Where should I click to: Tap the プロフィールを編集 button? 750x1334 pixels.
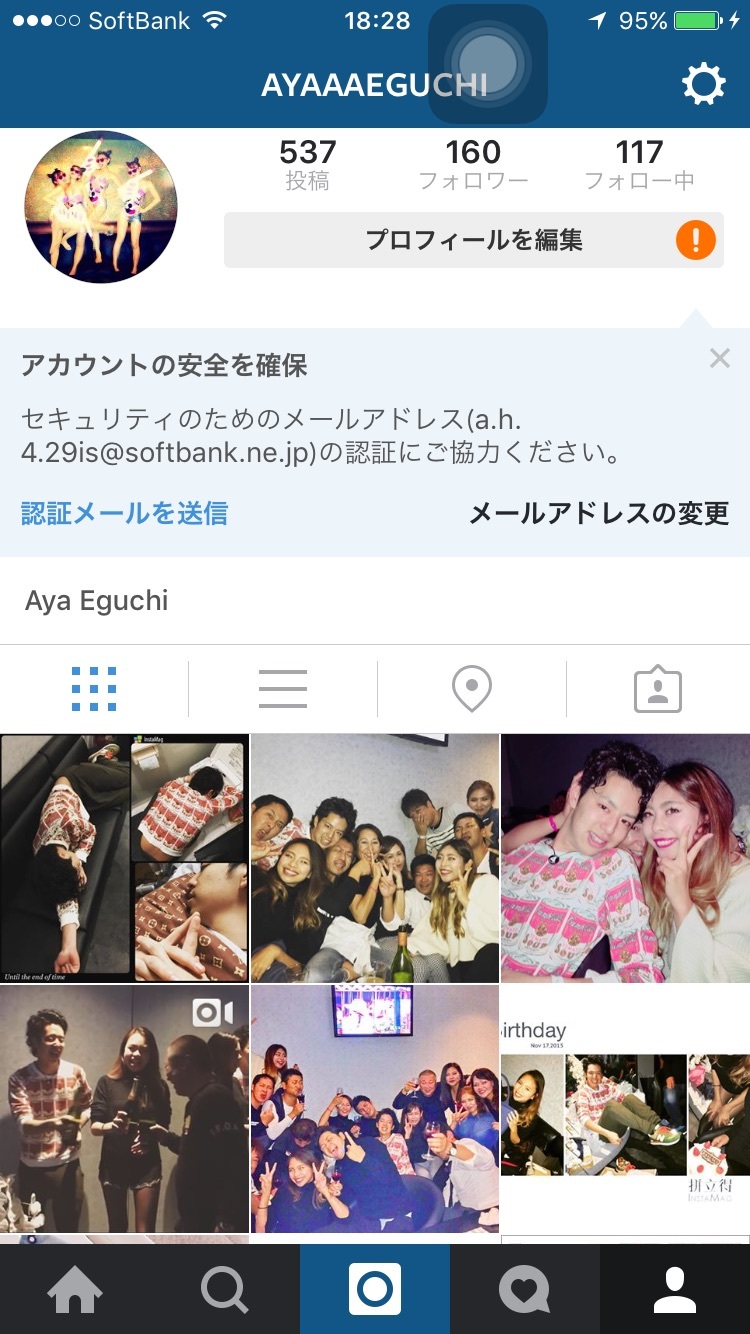point(473,240)
